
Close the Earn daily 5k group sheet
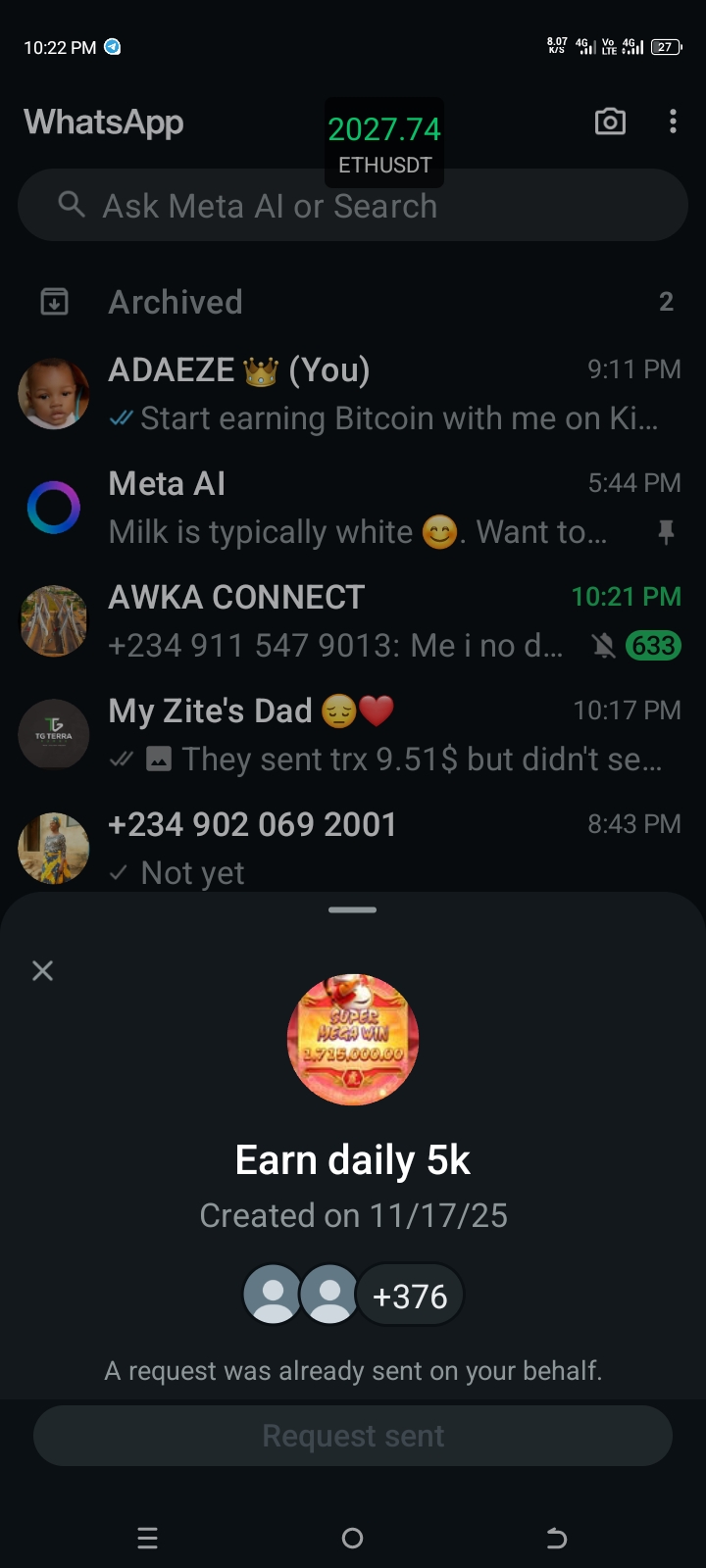42,970
